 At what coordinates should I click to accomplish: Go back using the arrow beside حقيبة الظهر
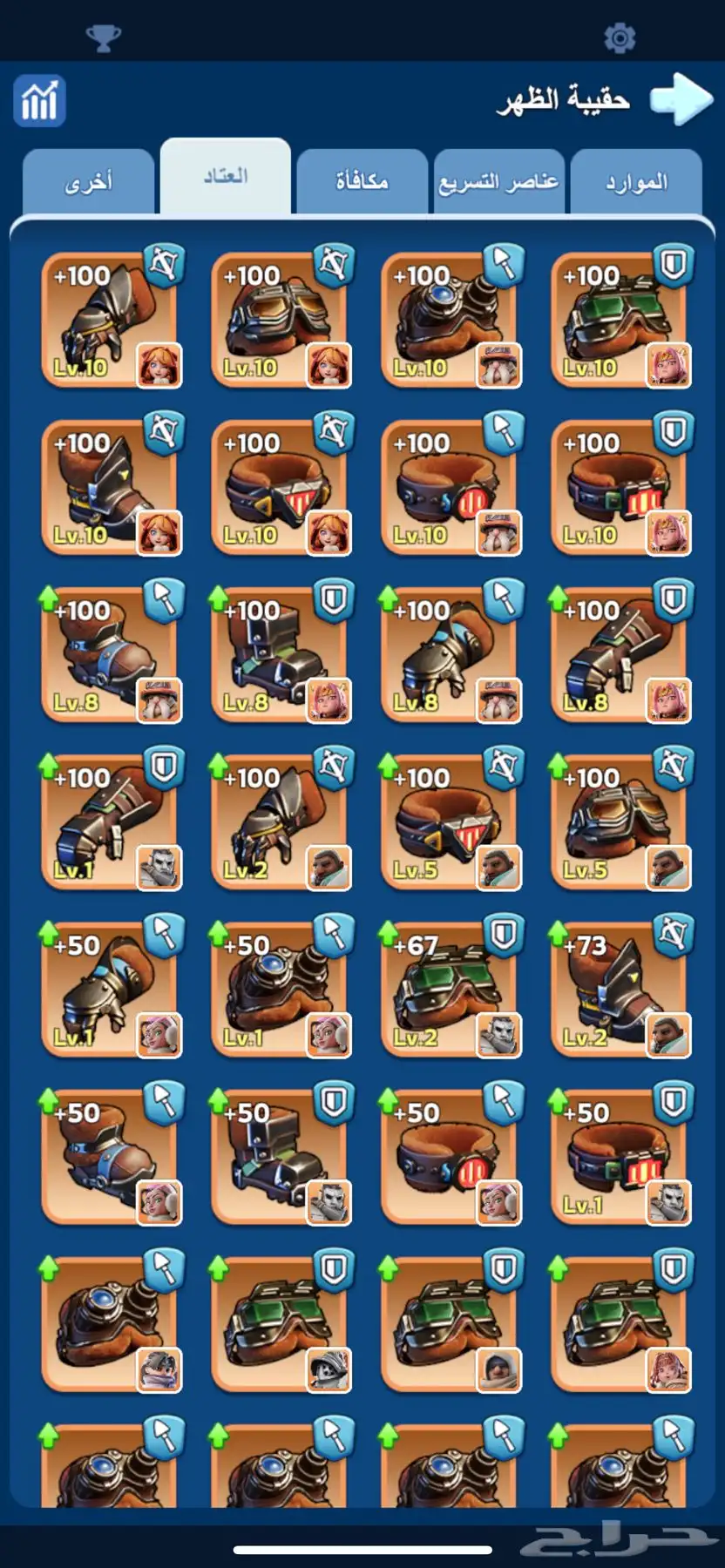coord(681,98)
